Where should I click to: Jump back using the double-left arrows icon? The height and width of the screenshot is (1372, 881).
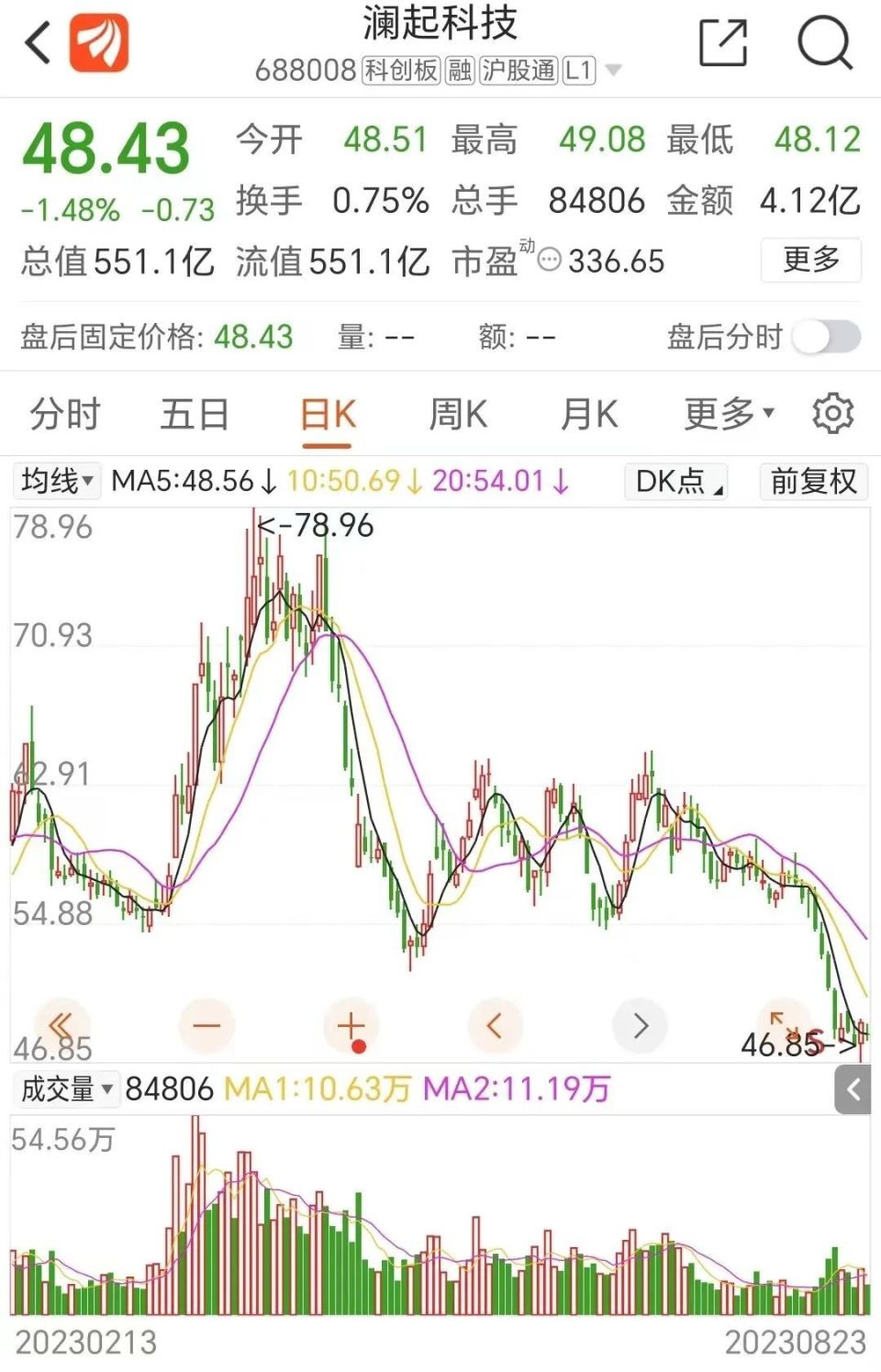[x=60, y=1025]
